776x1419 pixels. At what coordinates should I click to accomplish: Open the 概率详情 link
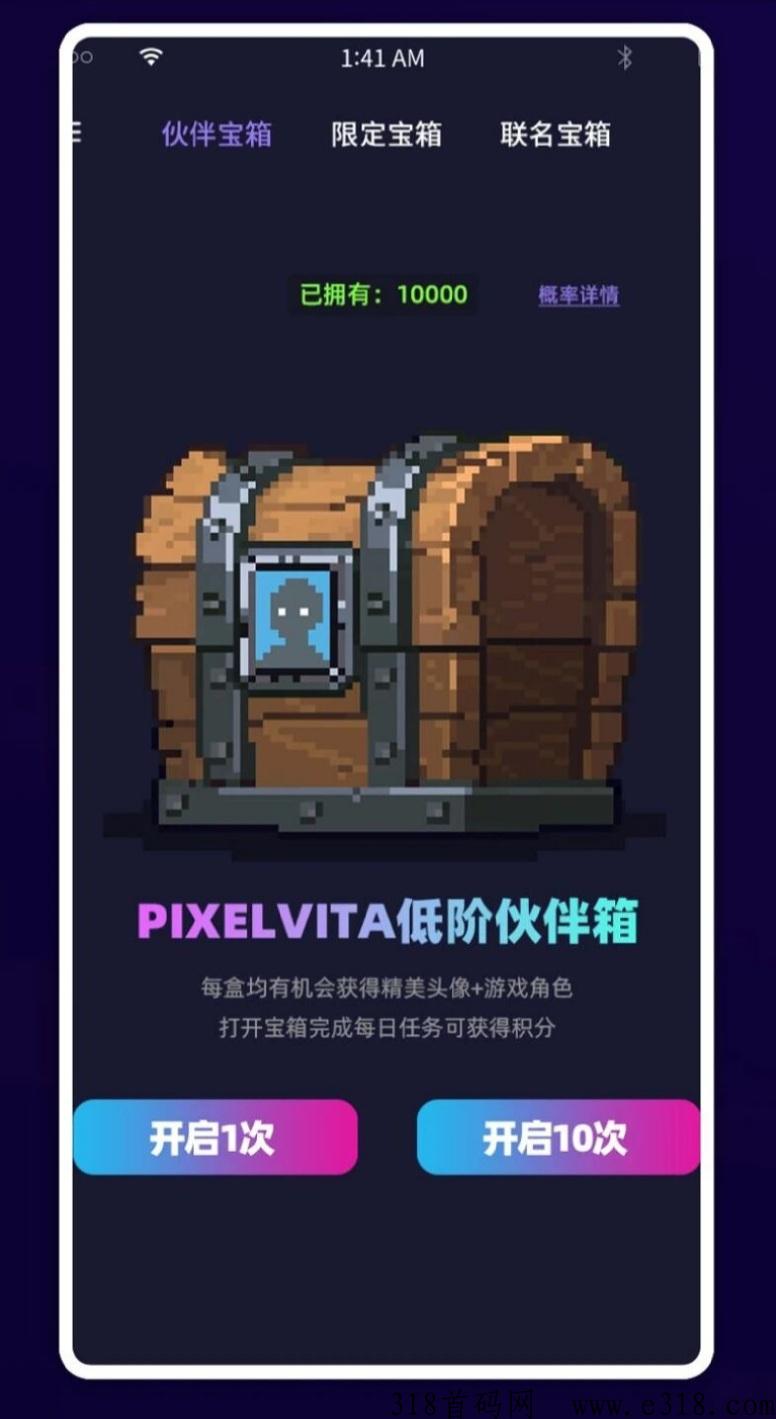(579, 295)
